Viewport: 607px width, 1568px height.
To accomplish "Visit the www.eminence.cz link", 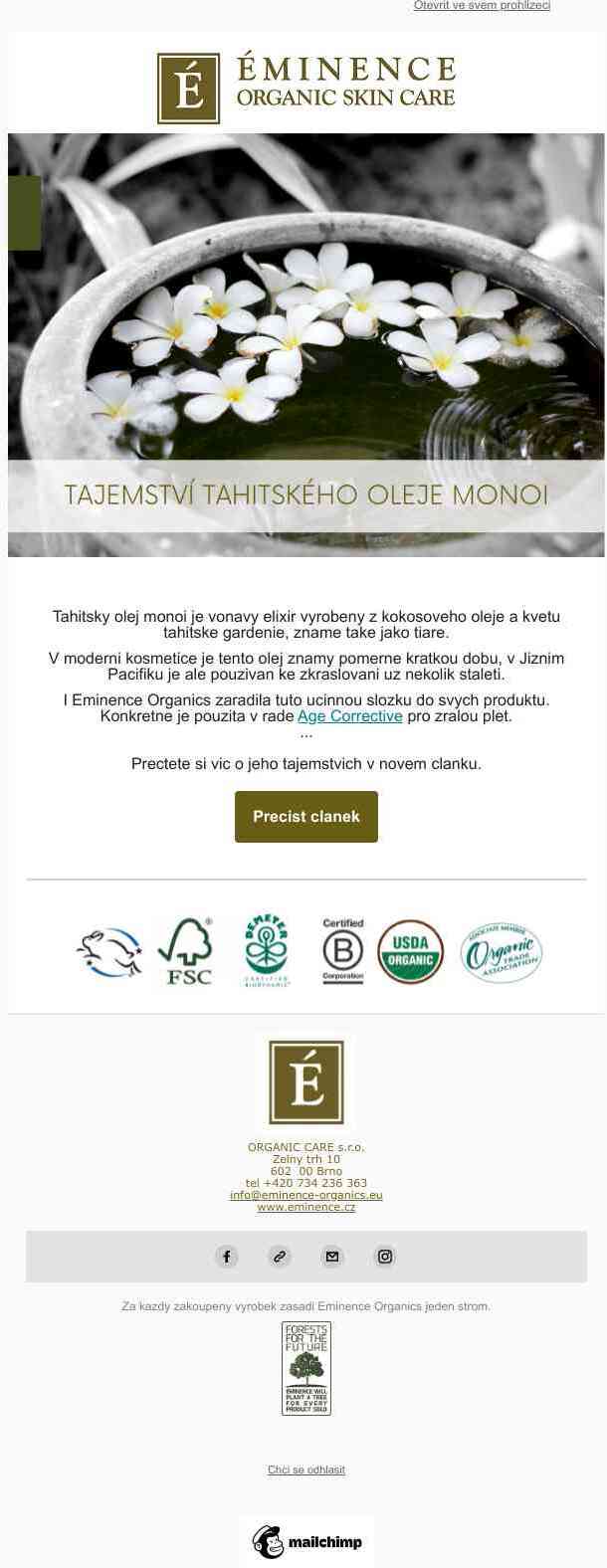I will pos(305,1207).
